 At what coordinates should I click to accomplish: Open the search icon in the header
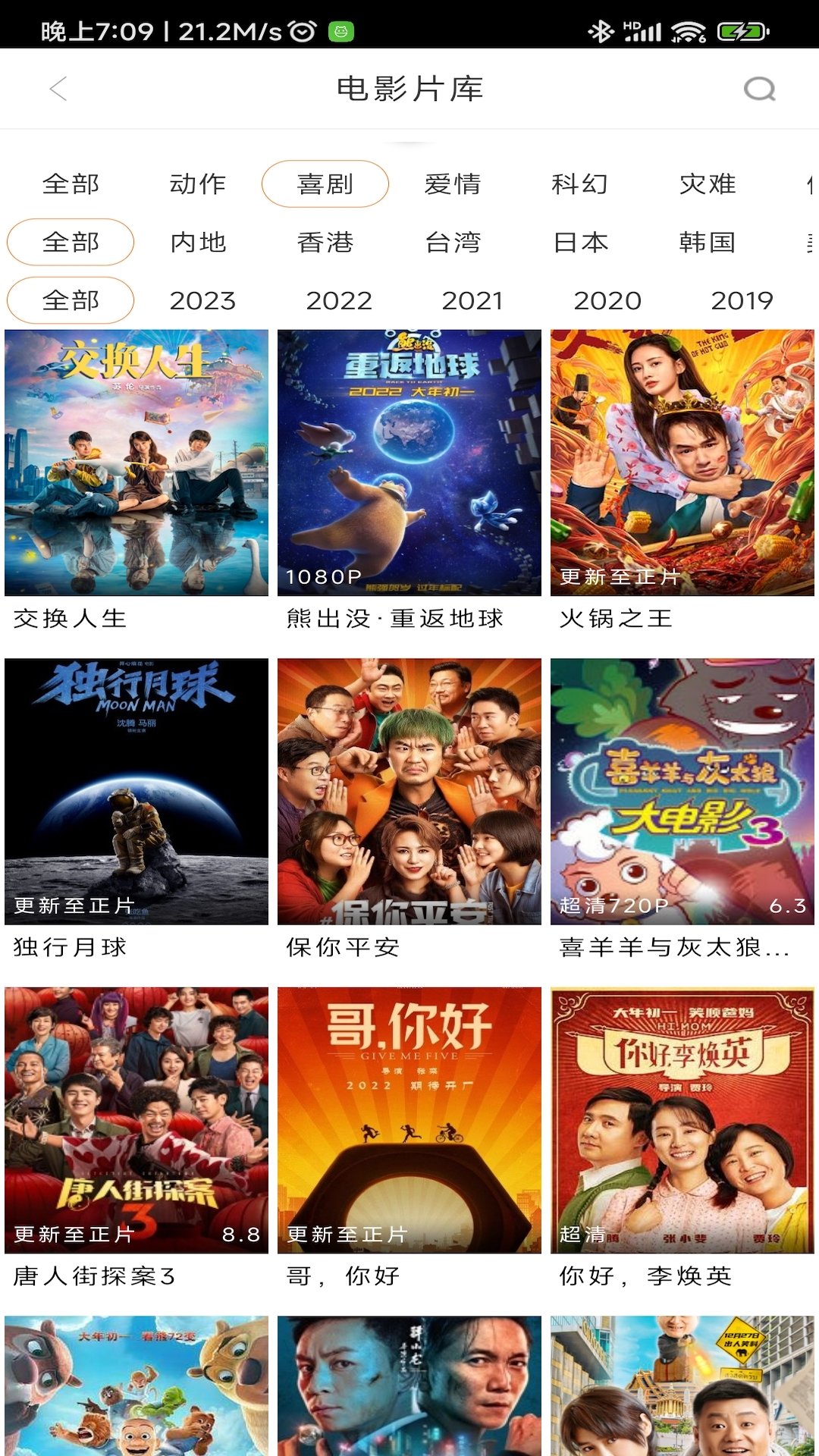pos(759,89)
